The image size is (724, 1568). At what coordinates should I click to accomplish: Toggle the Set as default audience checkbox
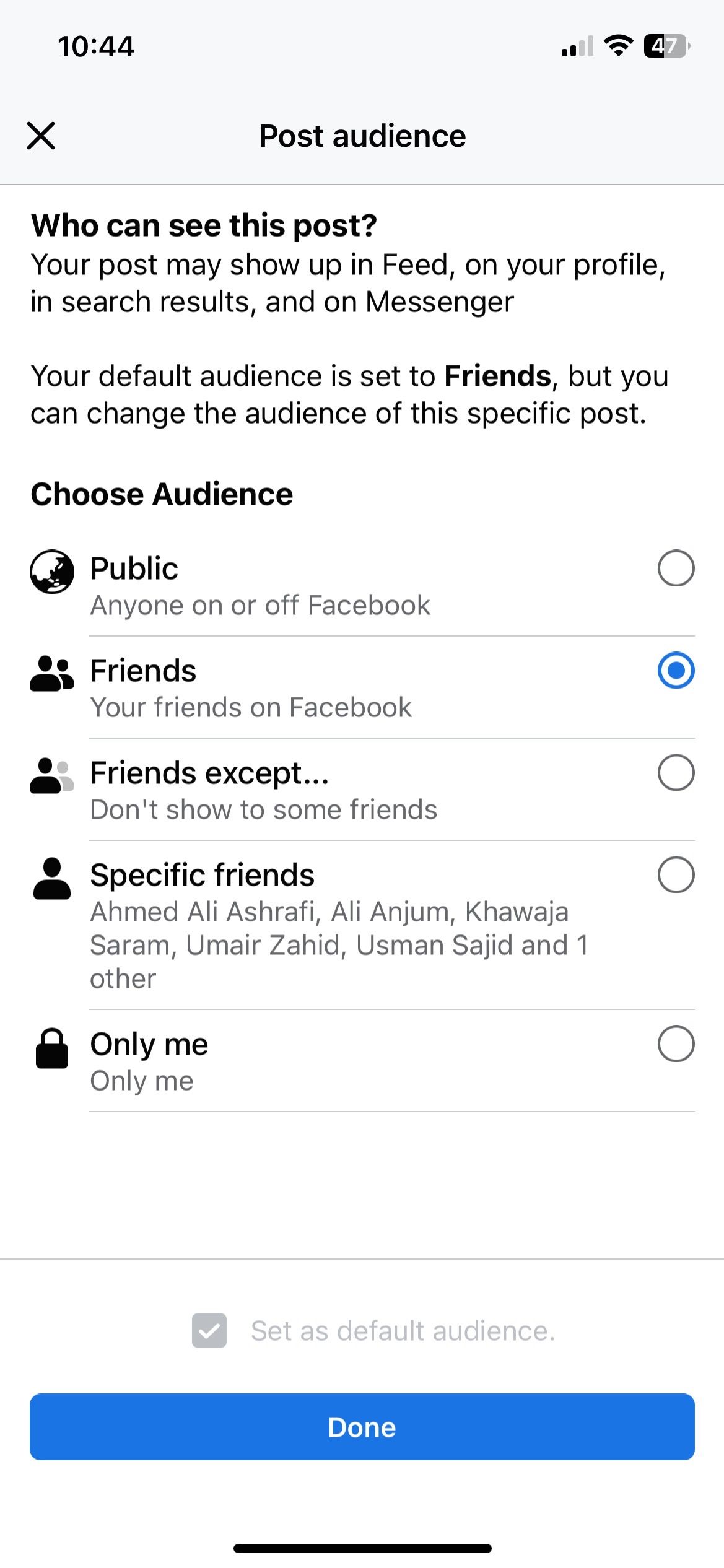pyautogui.click(x=209, y=1330)
